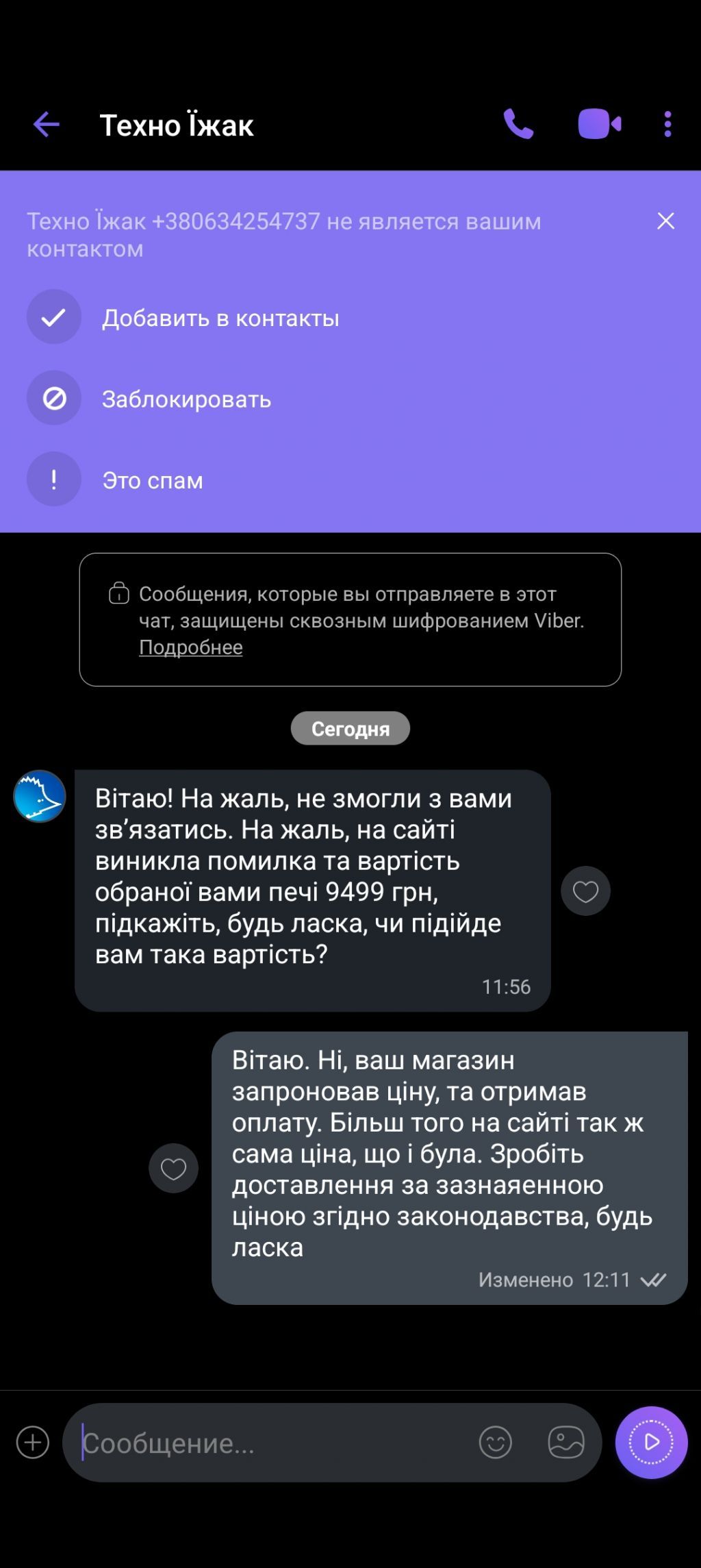Open the chat overflow menu

click(667, 125)
